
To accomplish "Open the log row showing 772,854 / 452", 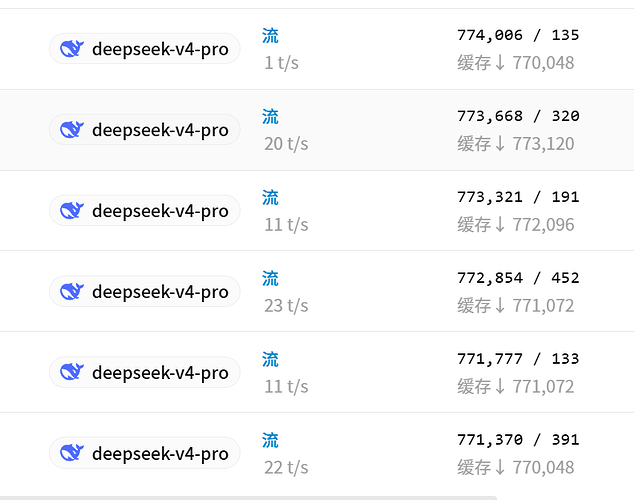I will click(317, 291).
